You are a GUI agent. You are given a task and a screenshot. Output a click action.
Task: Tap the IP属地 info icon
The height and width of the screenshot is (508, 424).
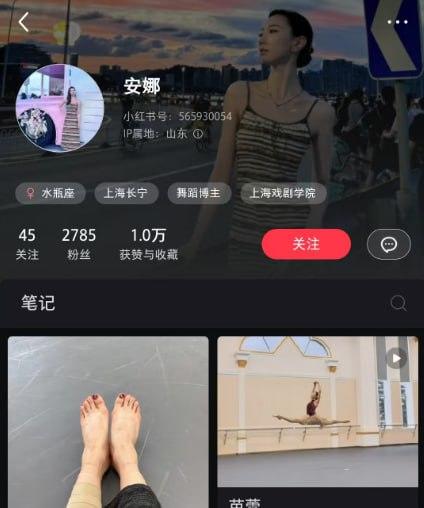(x=198, y=134)
